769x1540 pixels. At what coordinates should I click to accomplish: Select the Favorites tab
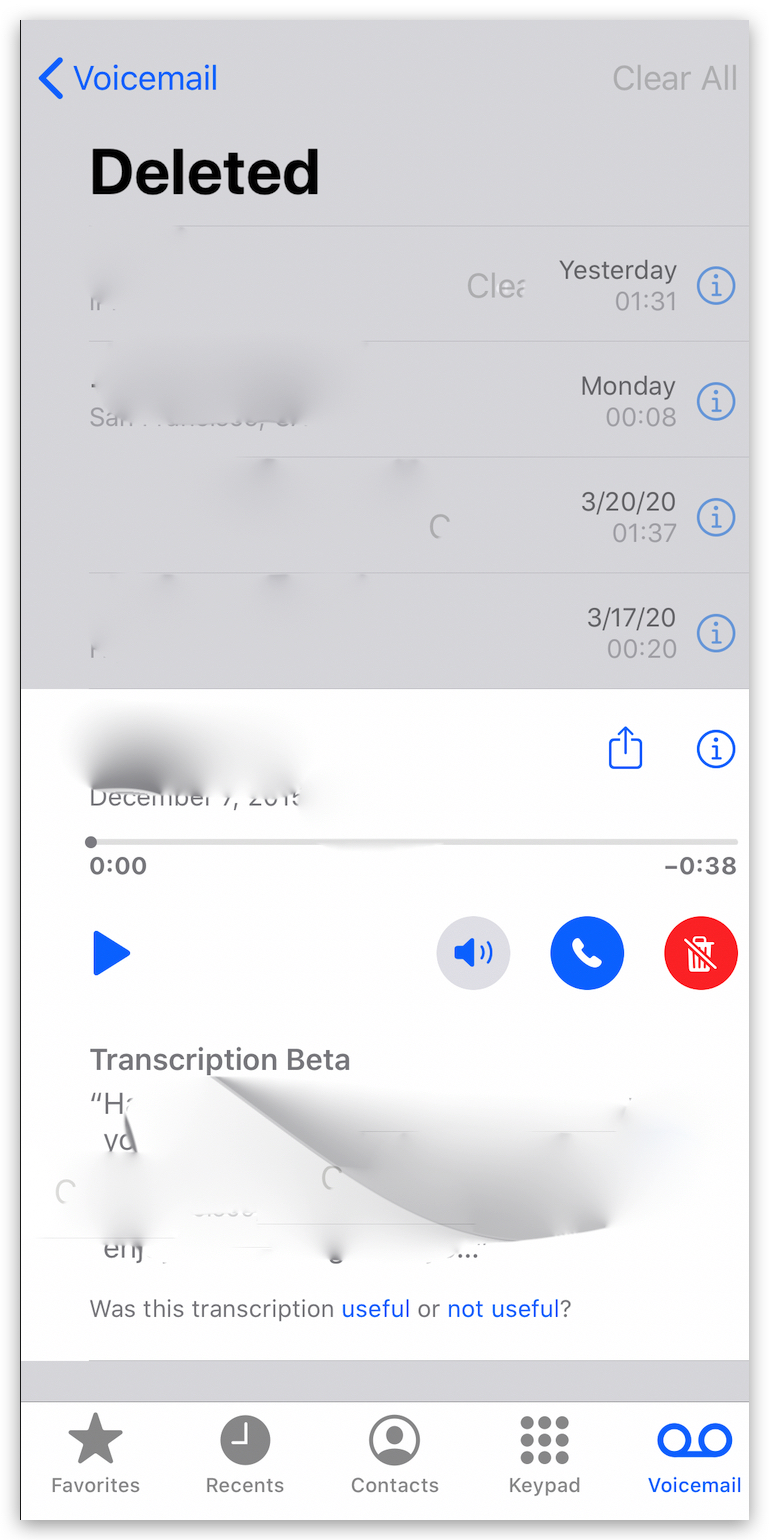(x=95, y=1455)
